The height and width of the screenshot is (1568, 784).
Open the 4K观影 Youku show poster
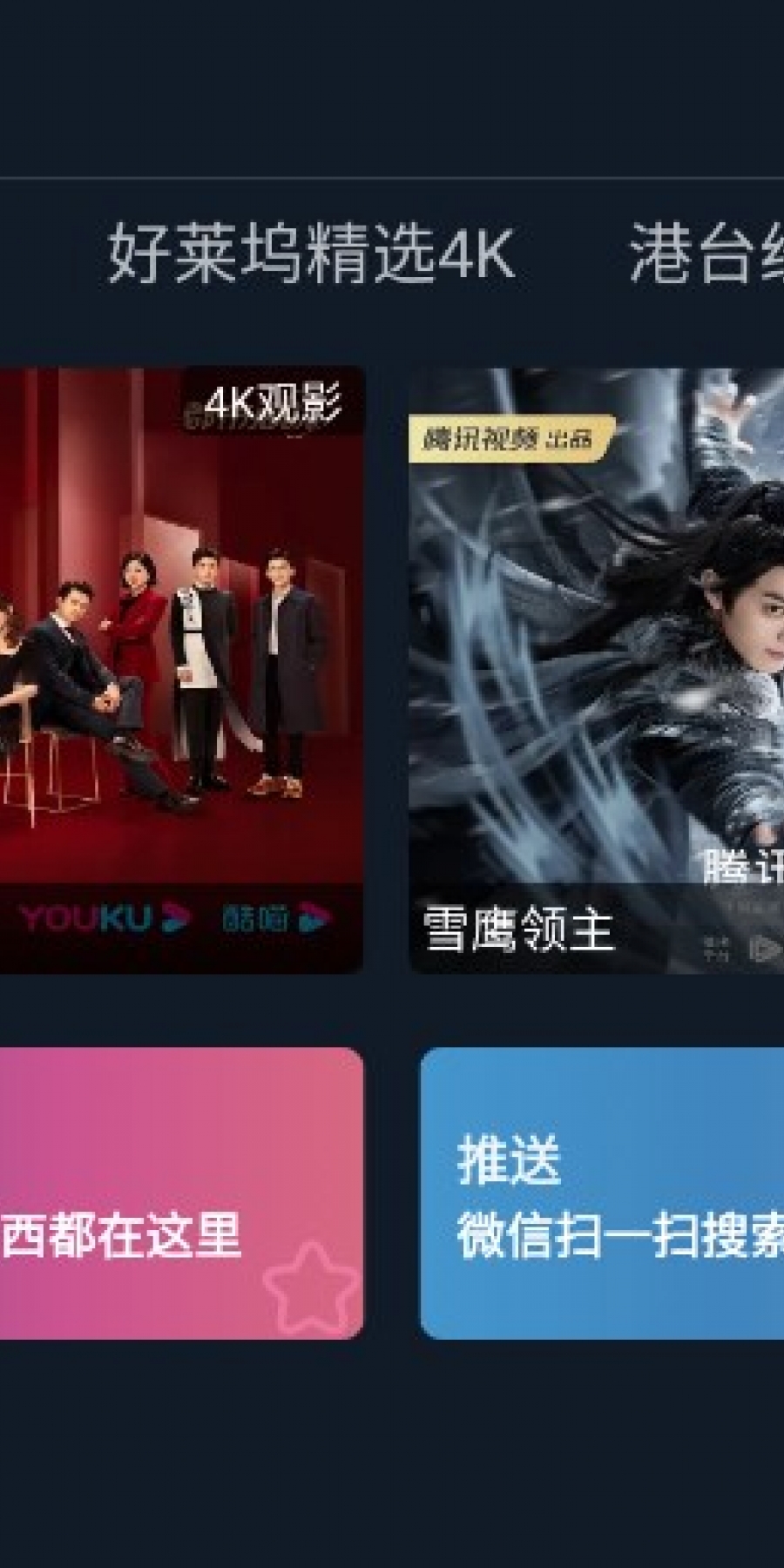click(x=181, y=669)
